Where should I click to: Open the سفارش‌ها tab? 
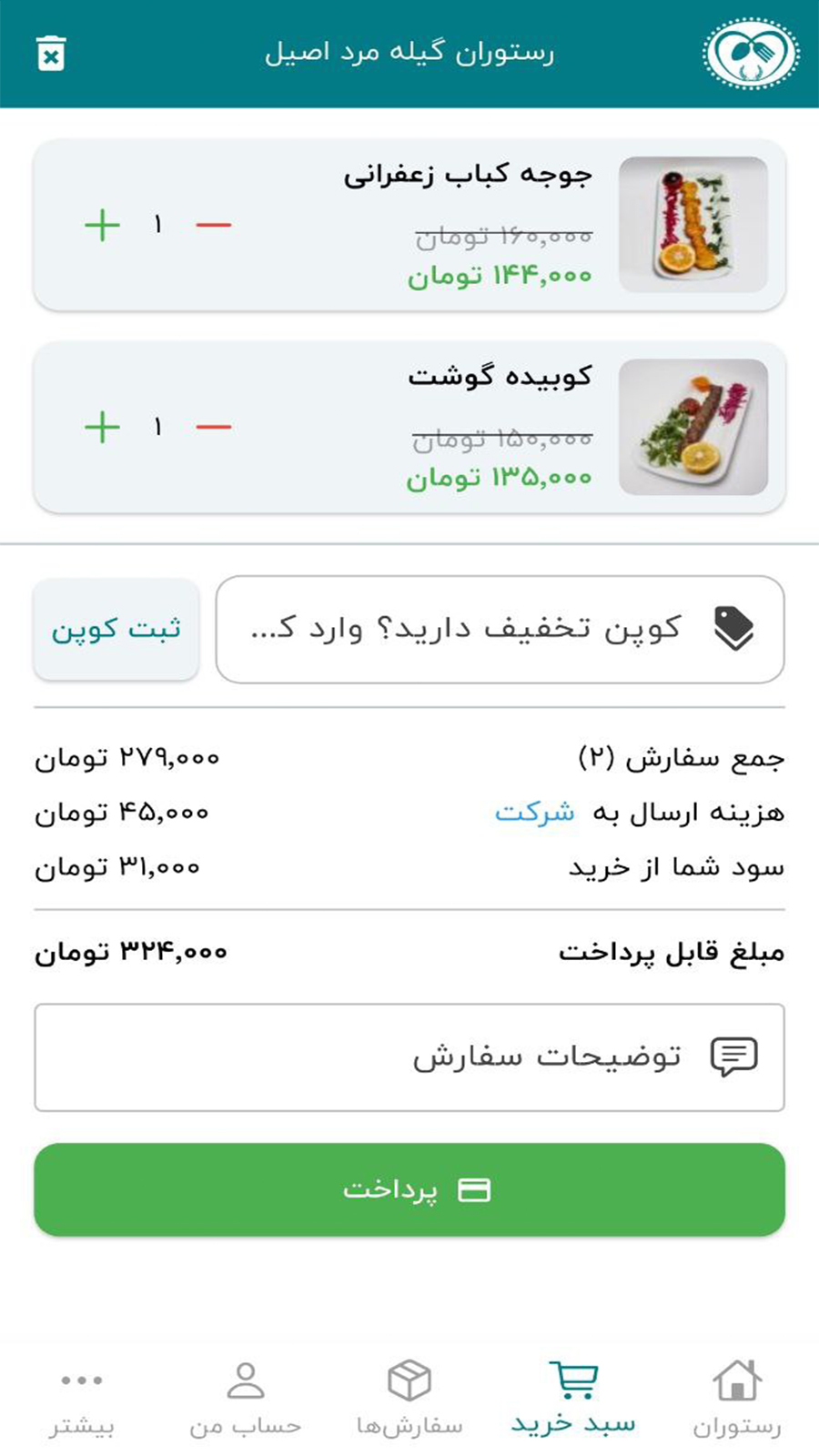coord(409,1399)
